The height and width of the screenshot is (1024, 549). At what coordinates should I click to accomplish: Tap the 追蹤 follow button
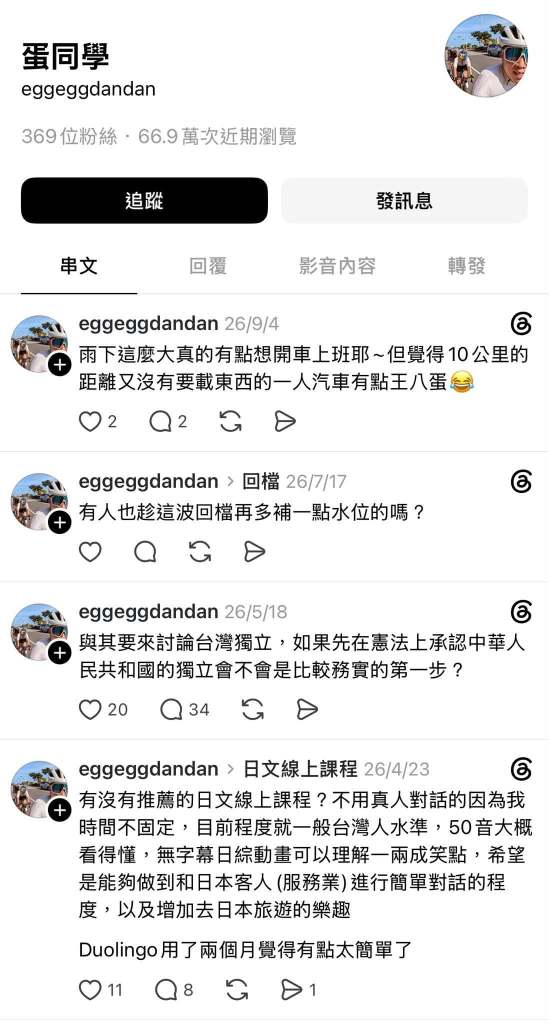144,200
